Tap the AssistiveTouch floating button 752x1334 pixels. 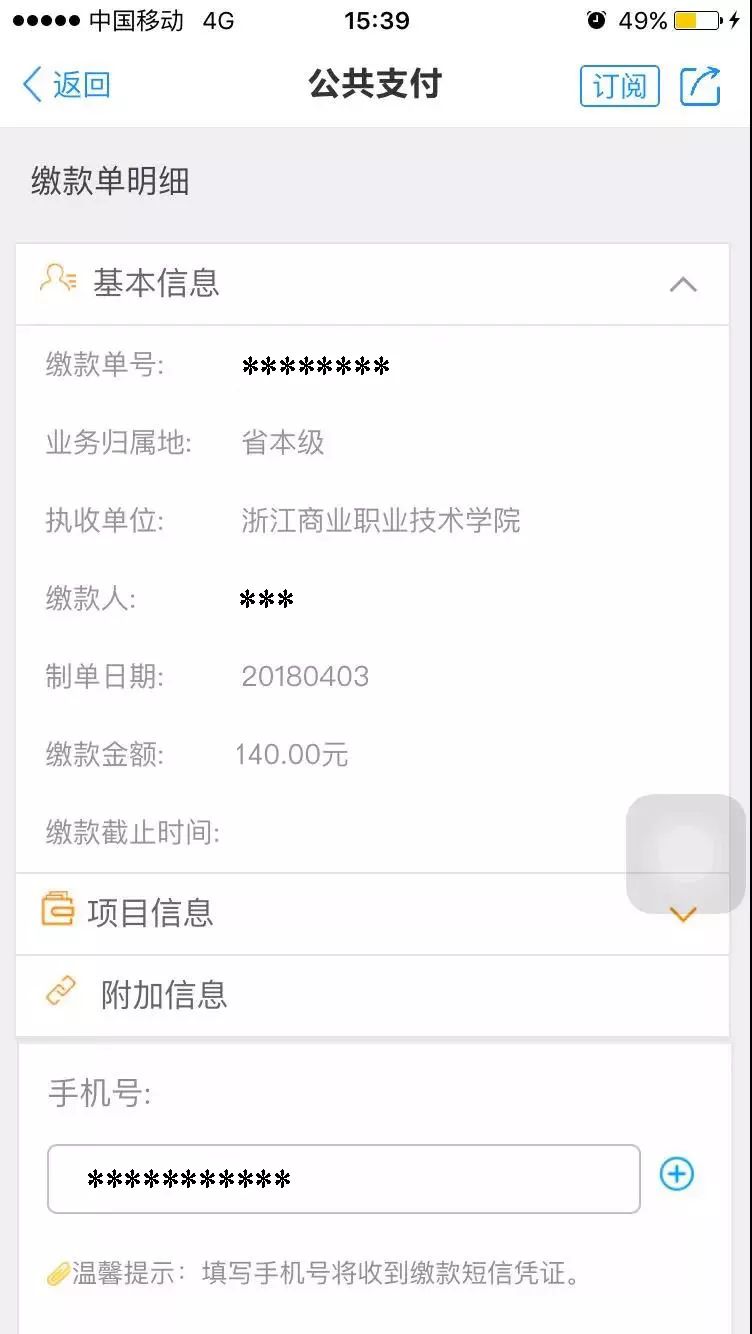coord(686,854)
